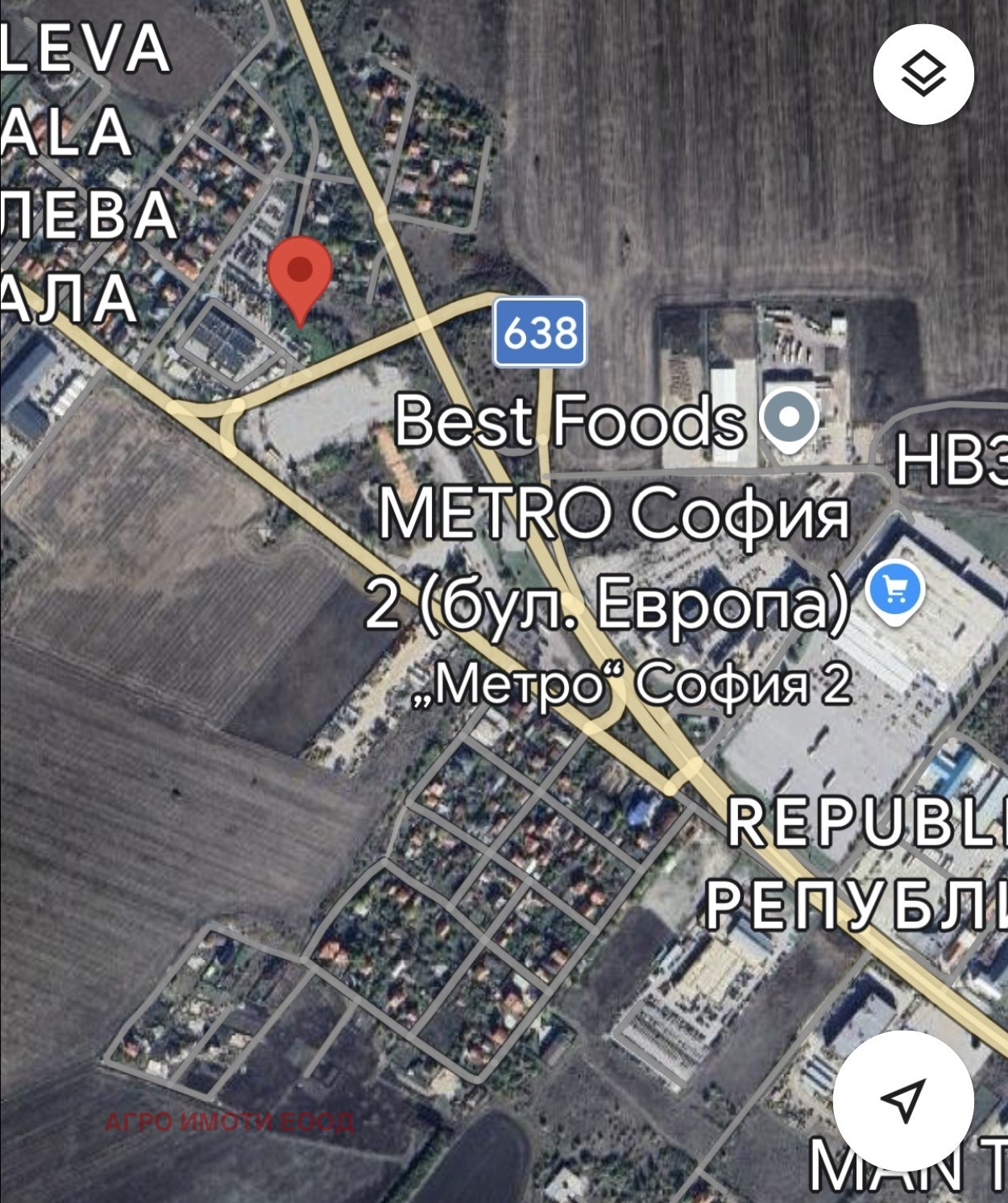Image resolution: width=1008 pixels, height=1203 pixels.
Task: Open the map layers selector
Action: (x=923, y=74)
